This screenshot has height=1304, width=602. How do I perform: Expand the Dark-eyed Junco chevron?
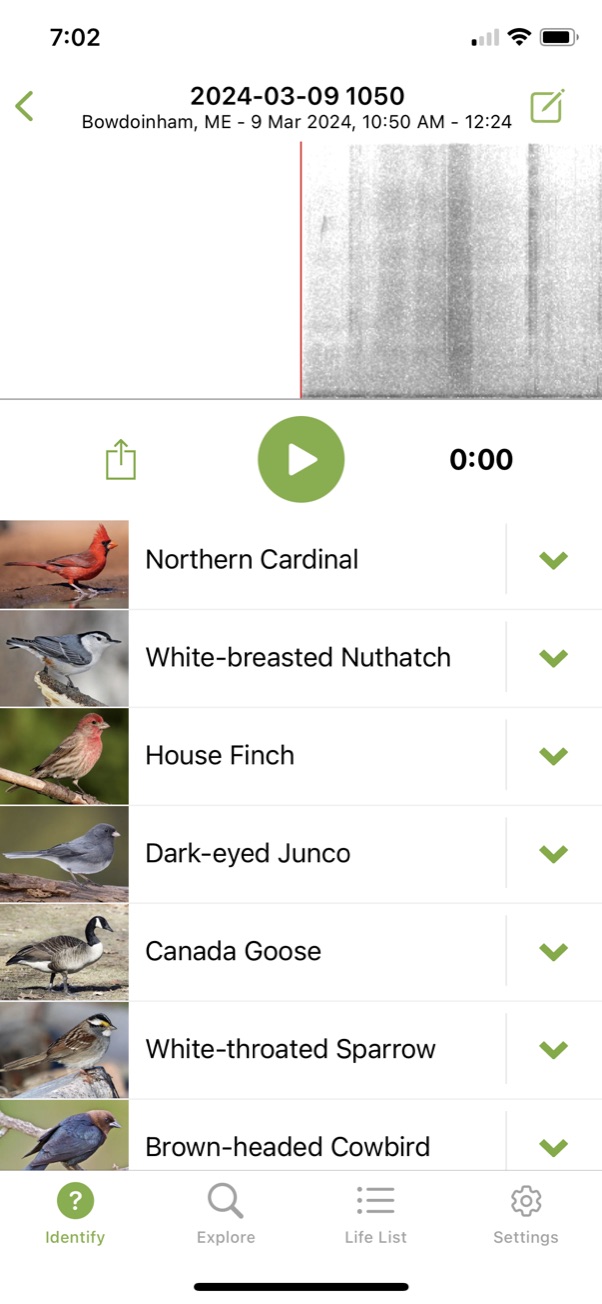click(553, 854)
